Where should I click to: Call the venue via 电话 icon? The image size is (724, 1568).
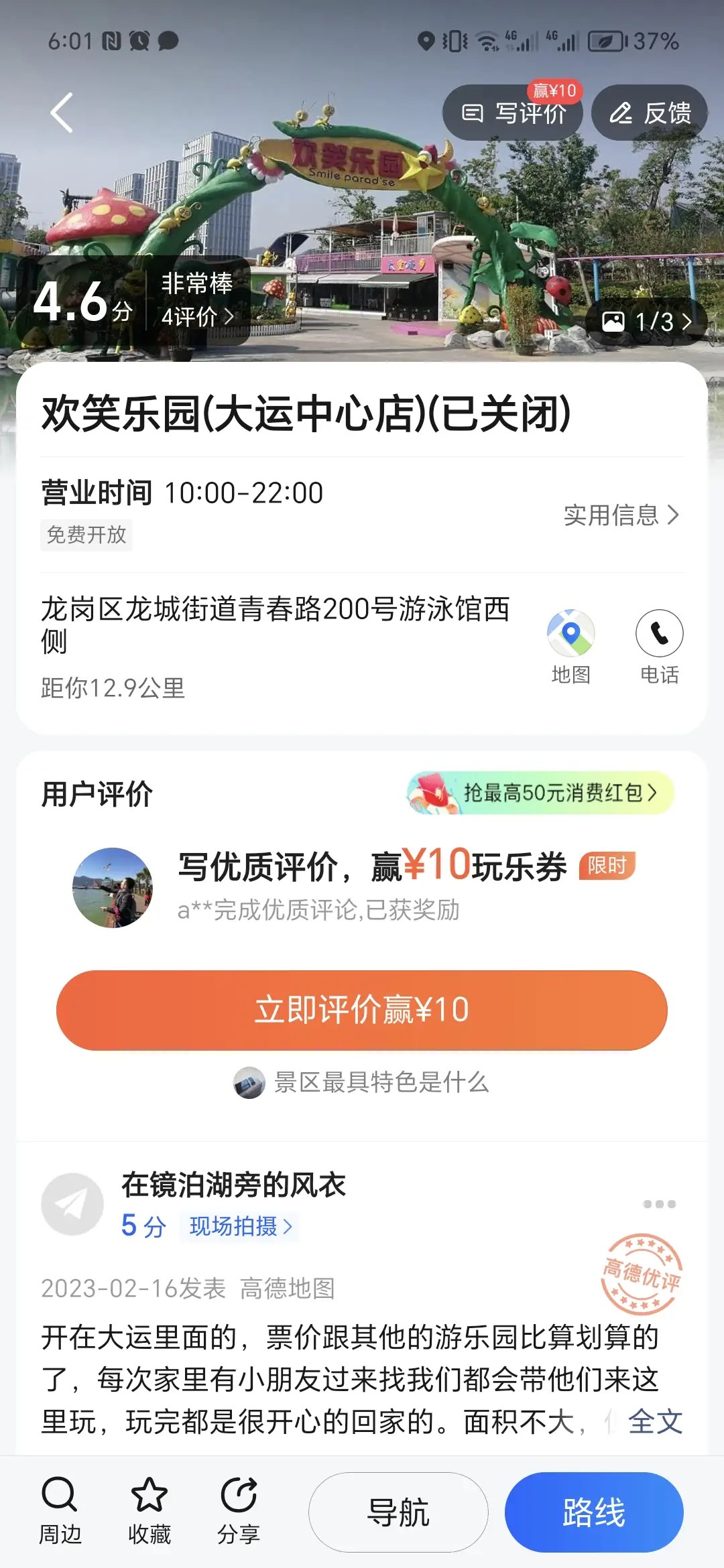[659, 646]
